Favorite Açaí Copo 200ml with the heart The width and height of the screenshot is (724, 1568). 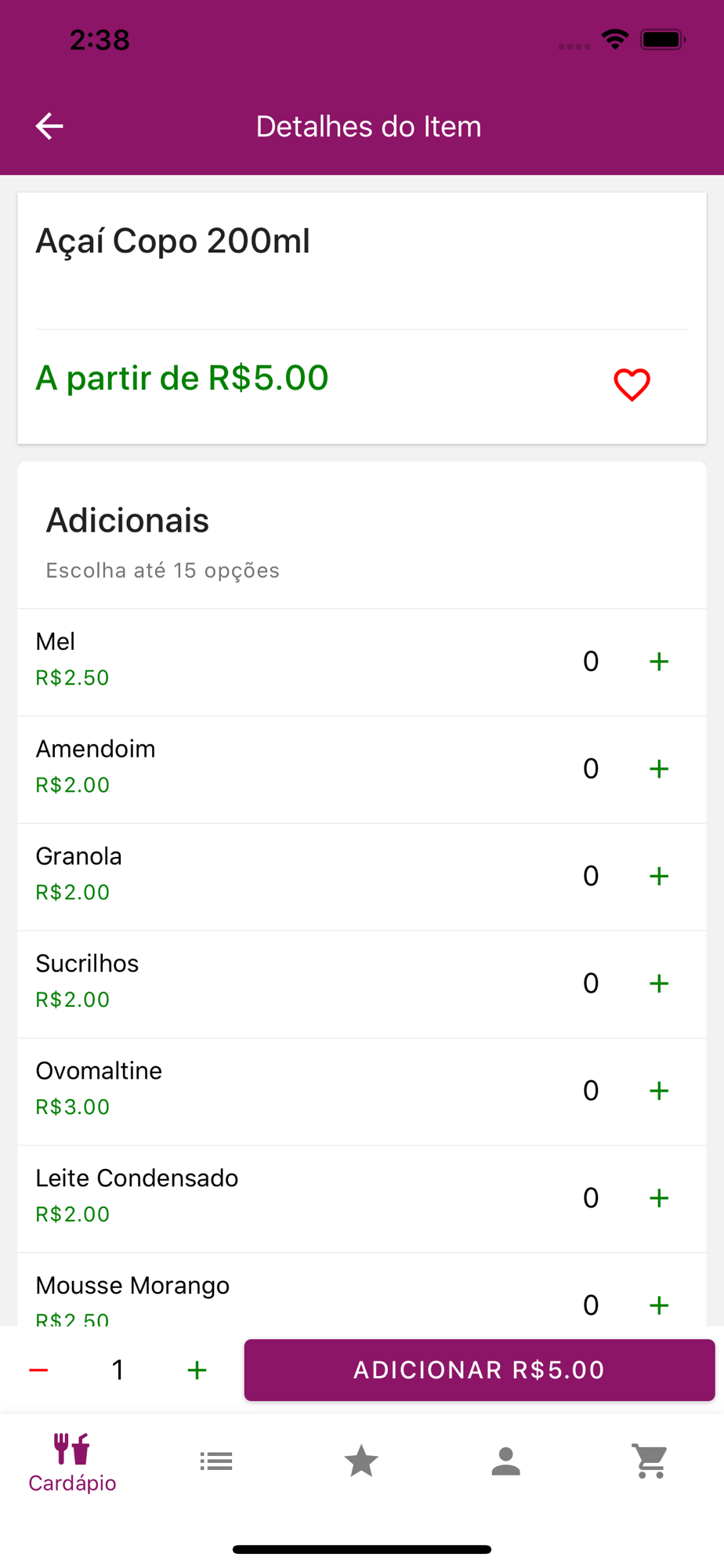632,384
